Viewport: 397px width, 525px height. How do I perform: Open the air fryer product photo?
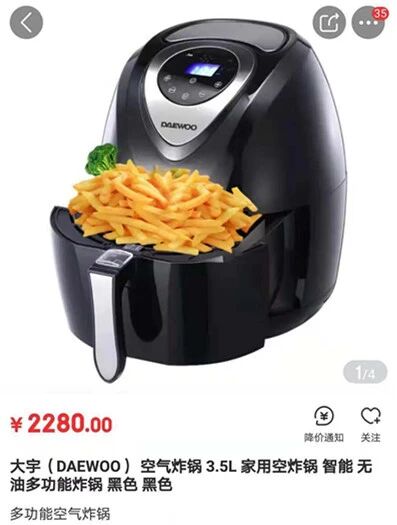[198, 201]
